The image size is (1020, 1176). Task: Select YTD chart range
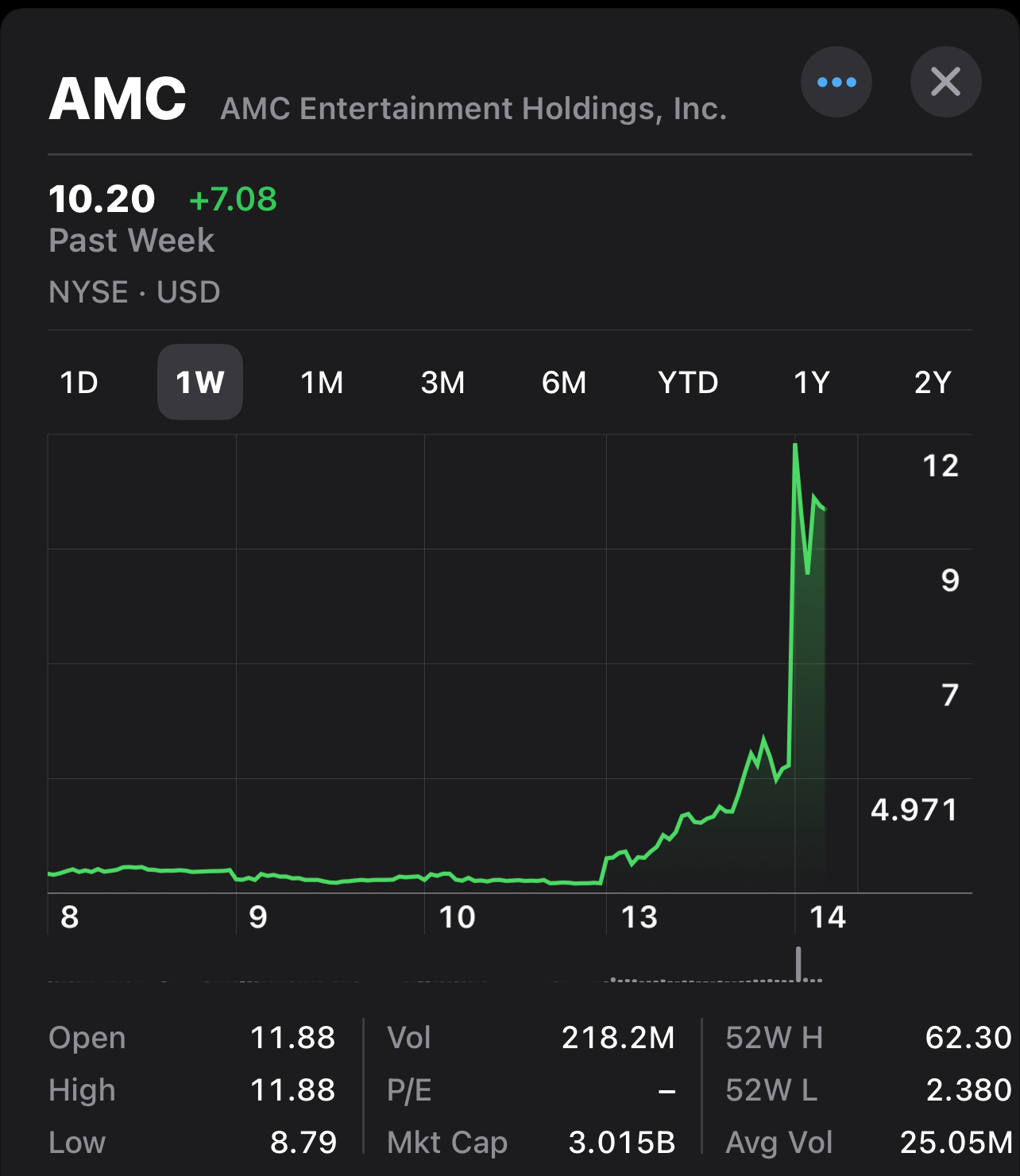click(688, 383)
